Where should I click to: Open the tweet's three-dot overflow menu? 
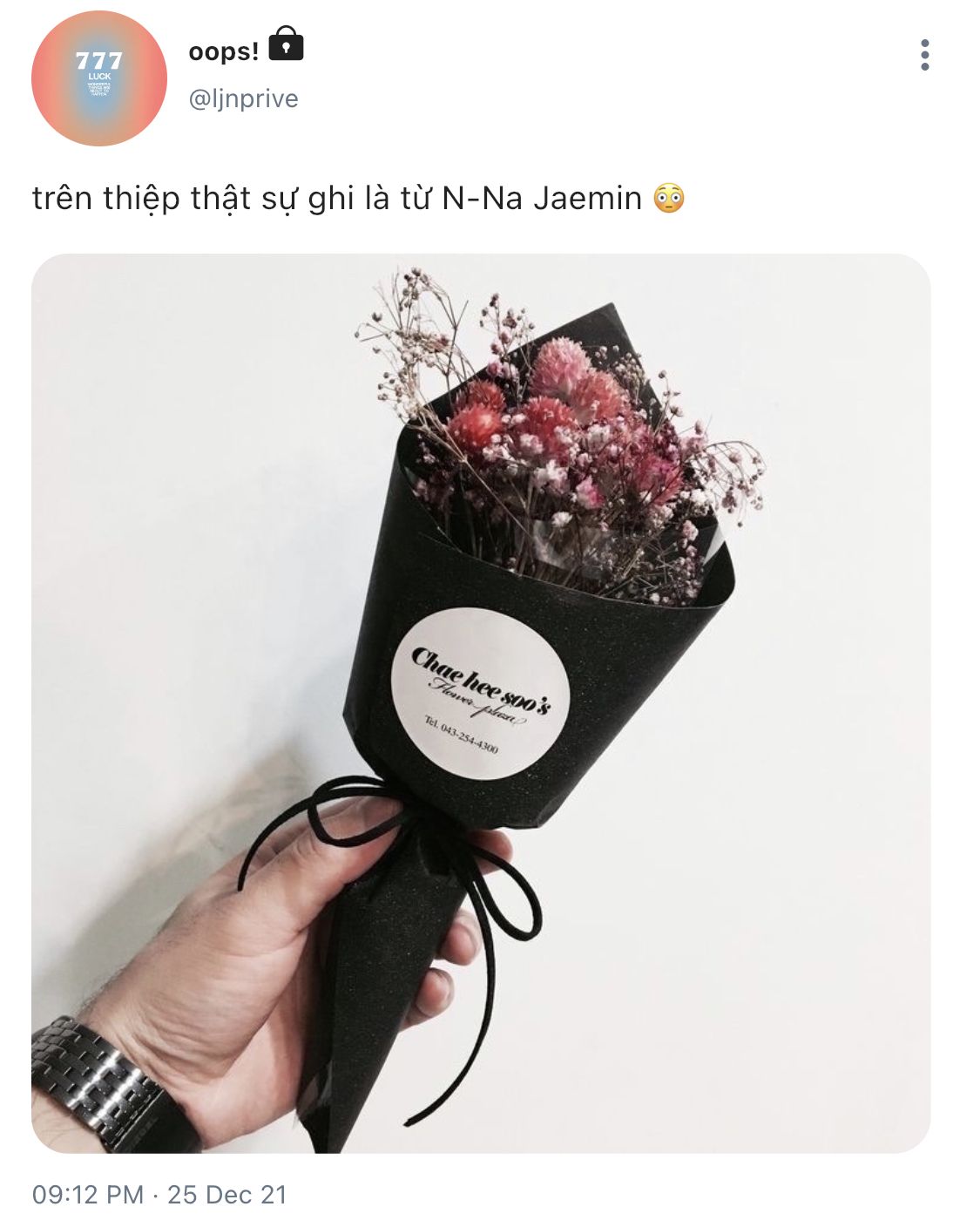point(924,55)
